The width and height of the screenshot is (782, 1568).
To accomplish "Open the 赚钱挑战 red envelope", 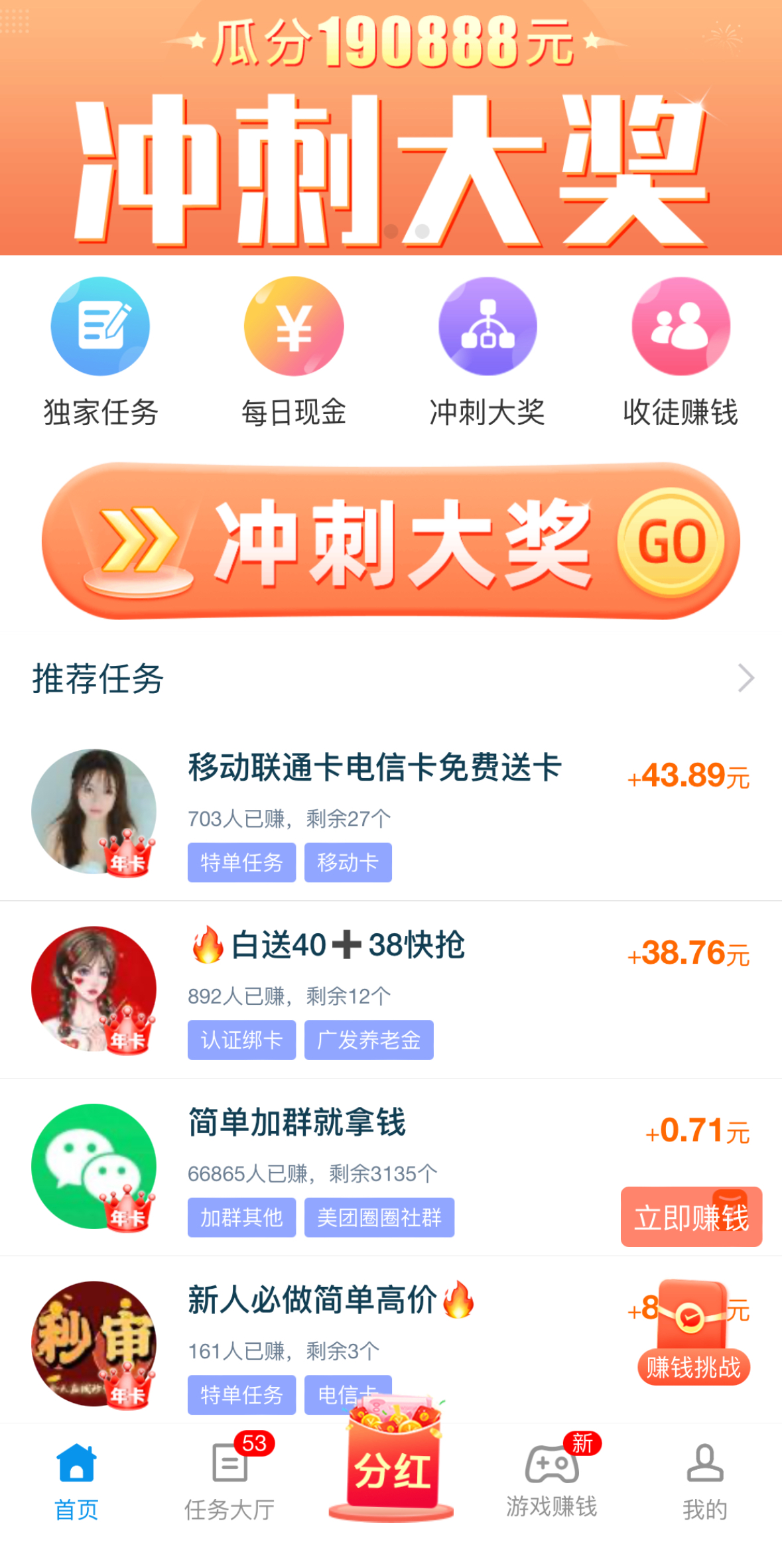I will pyautogui.click(x=693, y=1333).
